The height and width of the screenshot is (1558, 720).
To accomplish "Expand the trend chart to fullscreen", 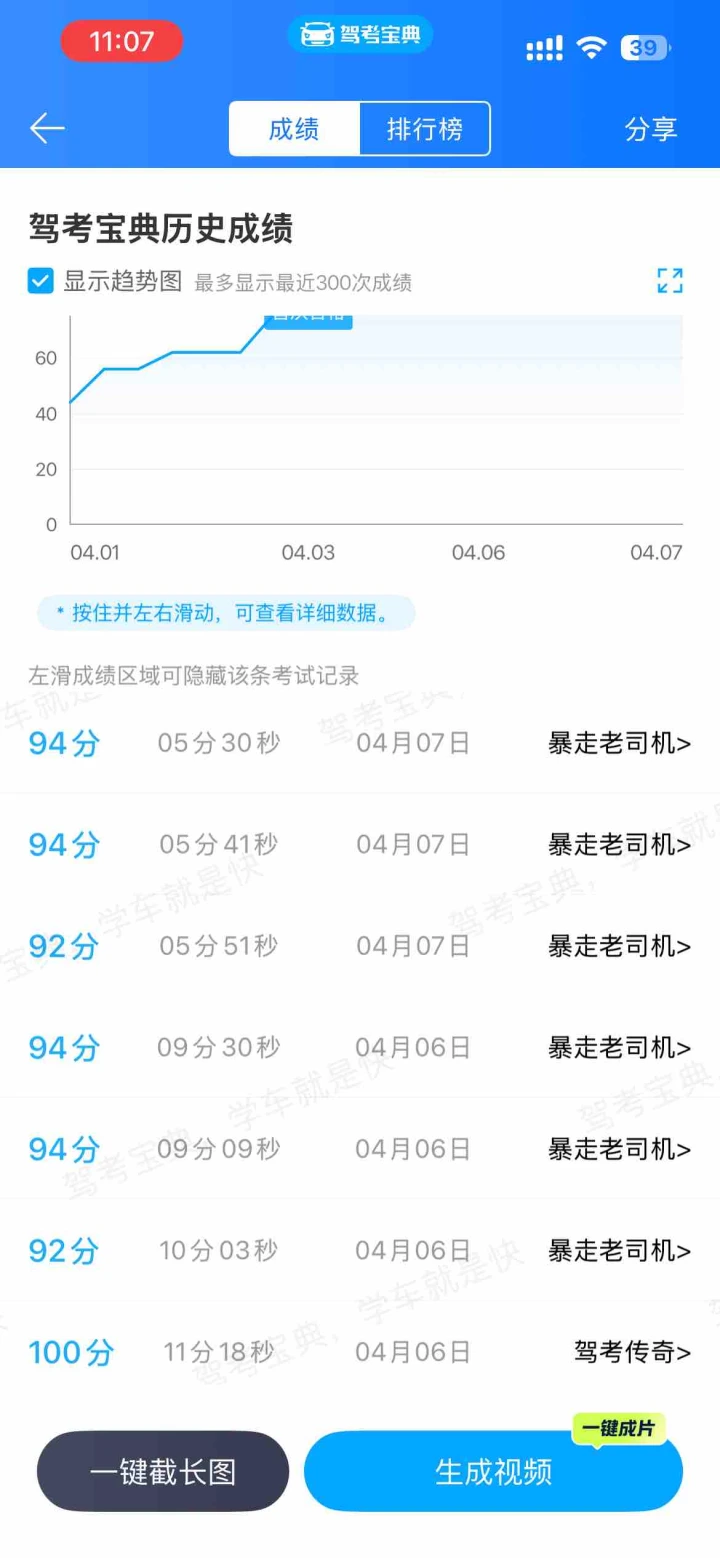I will click(669, 281).
